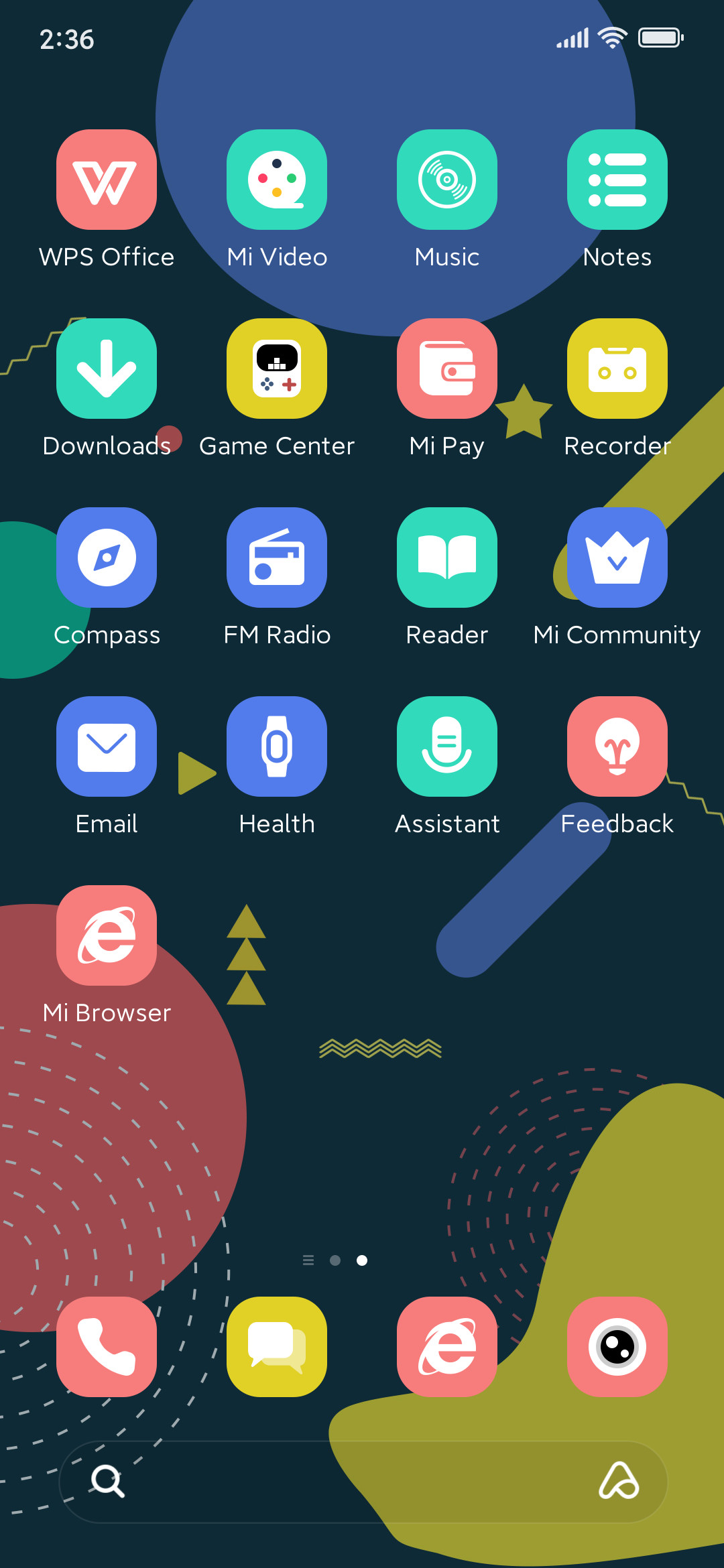Launch FM Radio

(x=277, y=558)
